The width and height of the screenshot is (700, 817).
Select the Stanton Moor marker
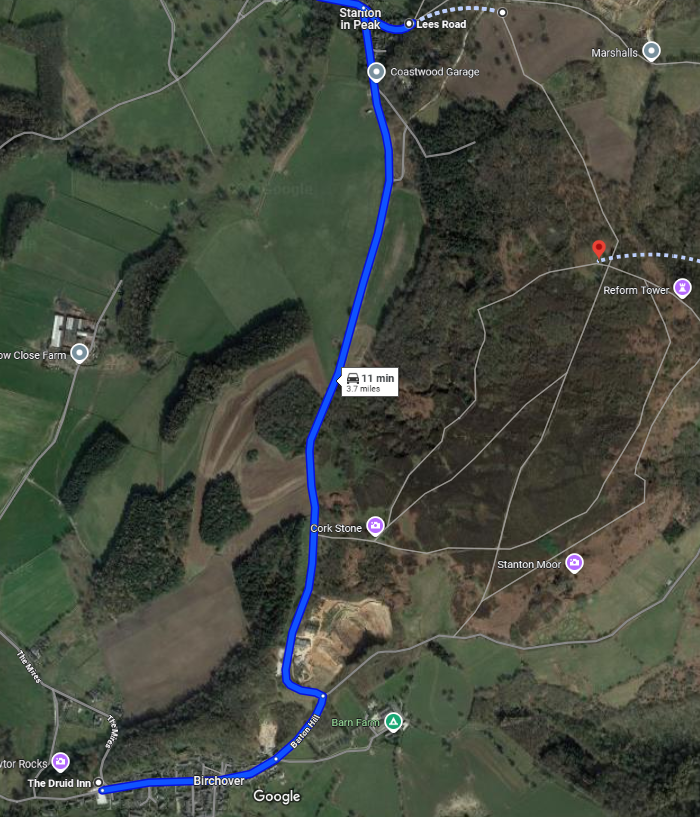(x=574, y=563)
